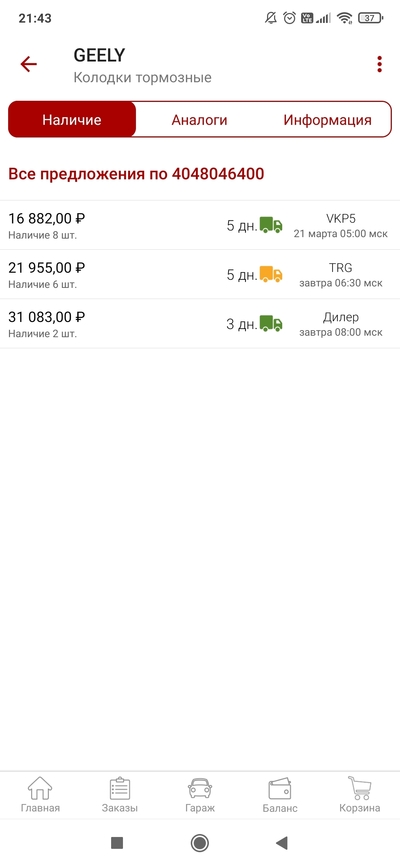Open the Гараж tab
400x867 pixels.
pyautogui.click(x=200, y=795)
